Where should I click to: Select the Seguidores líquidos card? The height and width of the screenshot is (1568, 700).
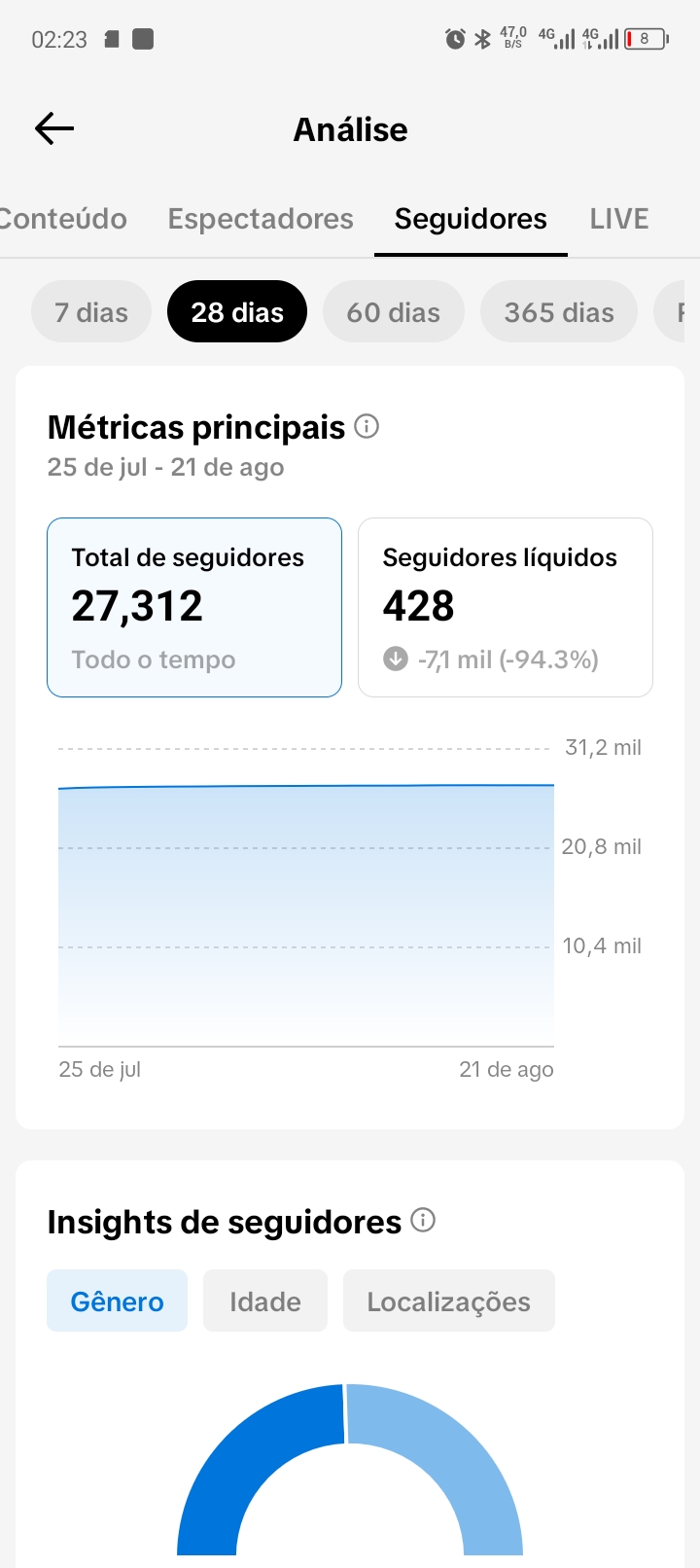click(x=506, y=608)
